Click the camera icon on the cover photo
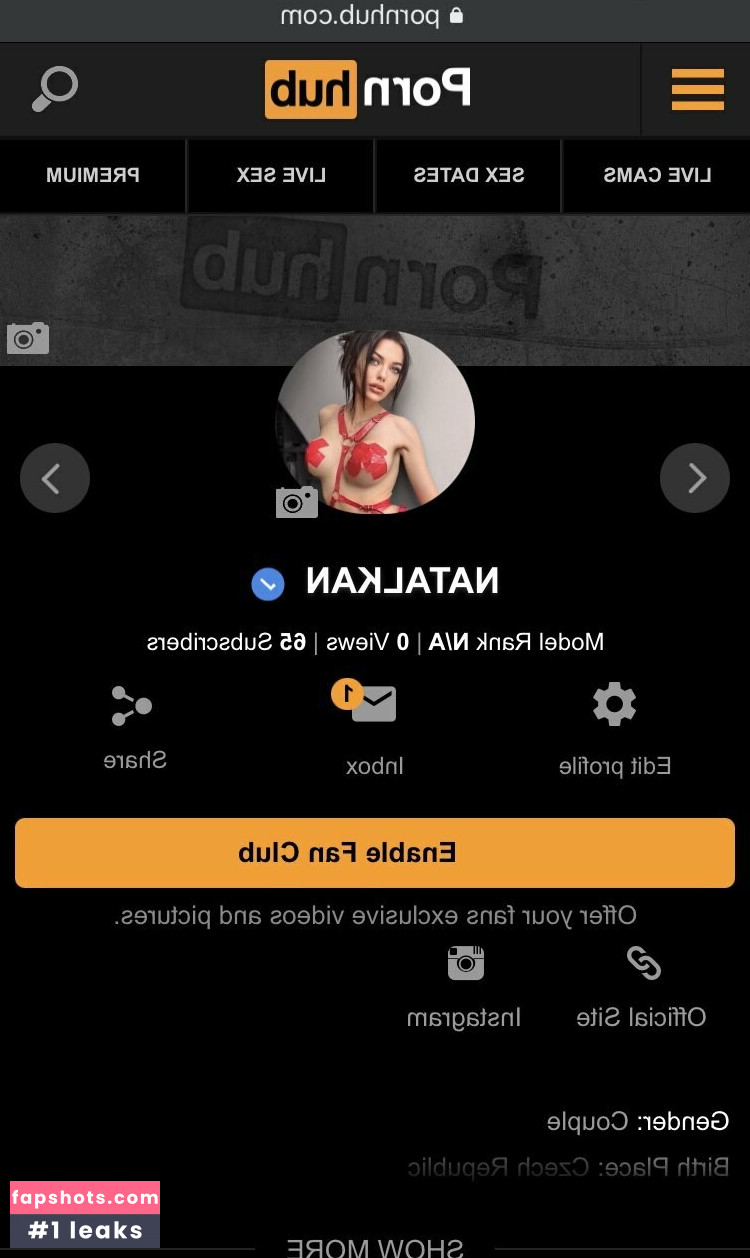Viewport: 750px width, 1258px height. tap(27, 338)
